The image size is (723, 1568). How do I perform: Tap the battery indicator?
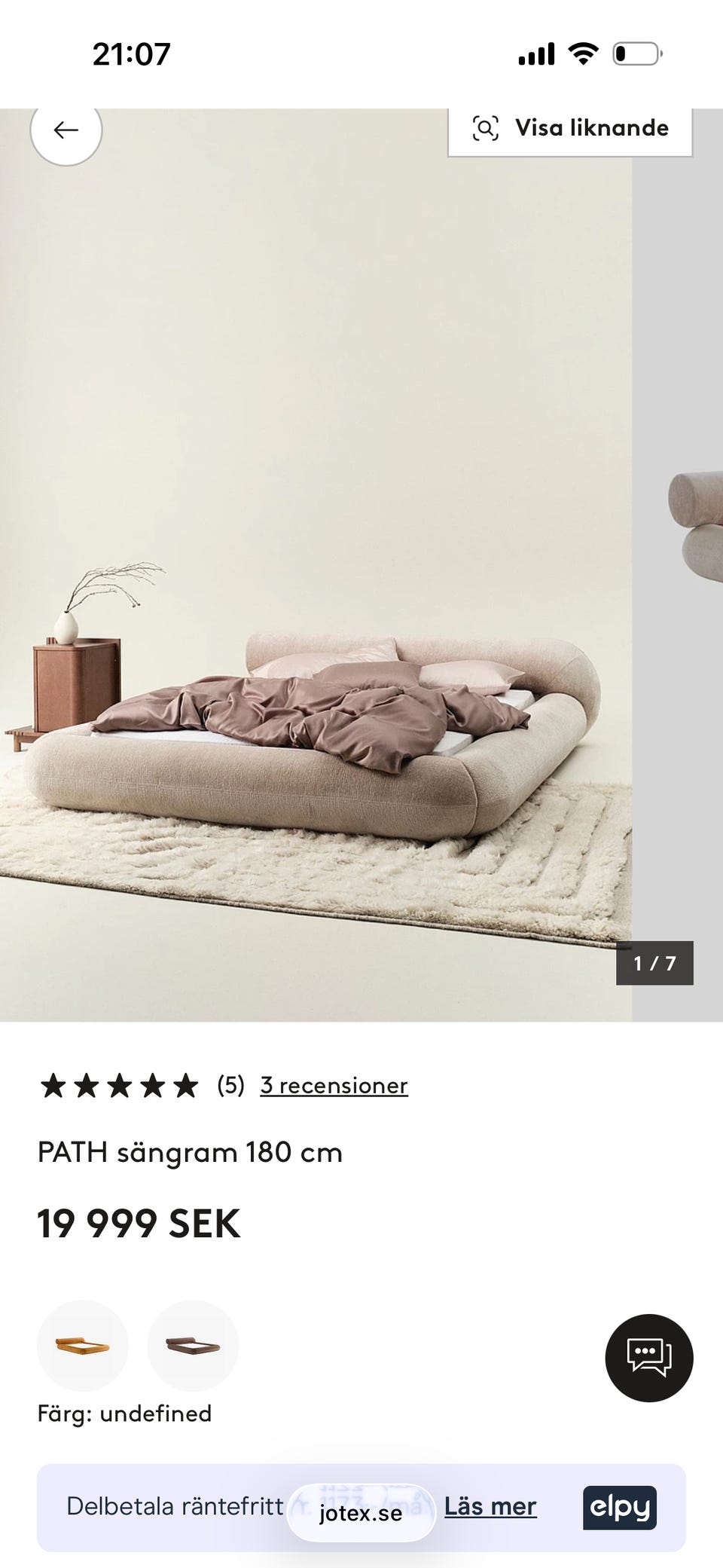(x=635, y=52)
